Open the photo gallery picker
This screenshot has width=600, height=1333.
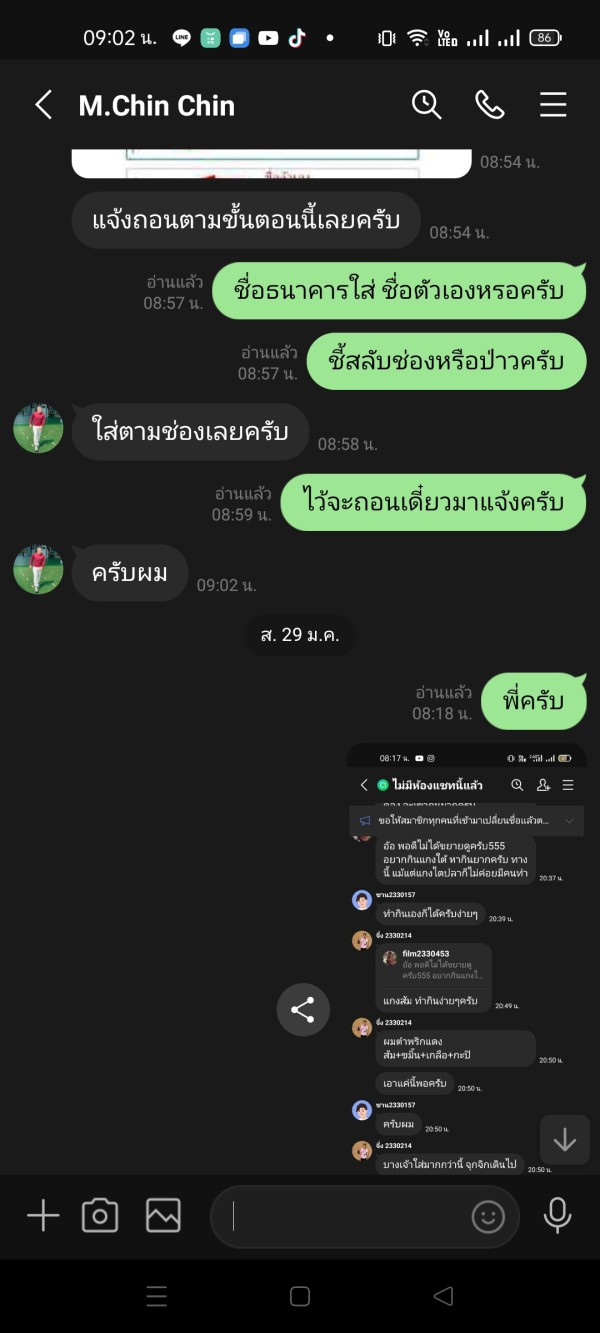click(x=163, y=1216)
